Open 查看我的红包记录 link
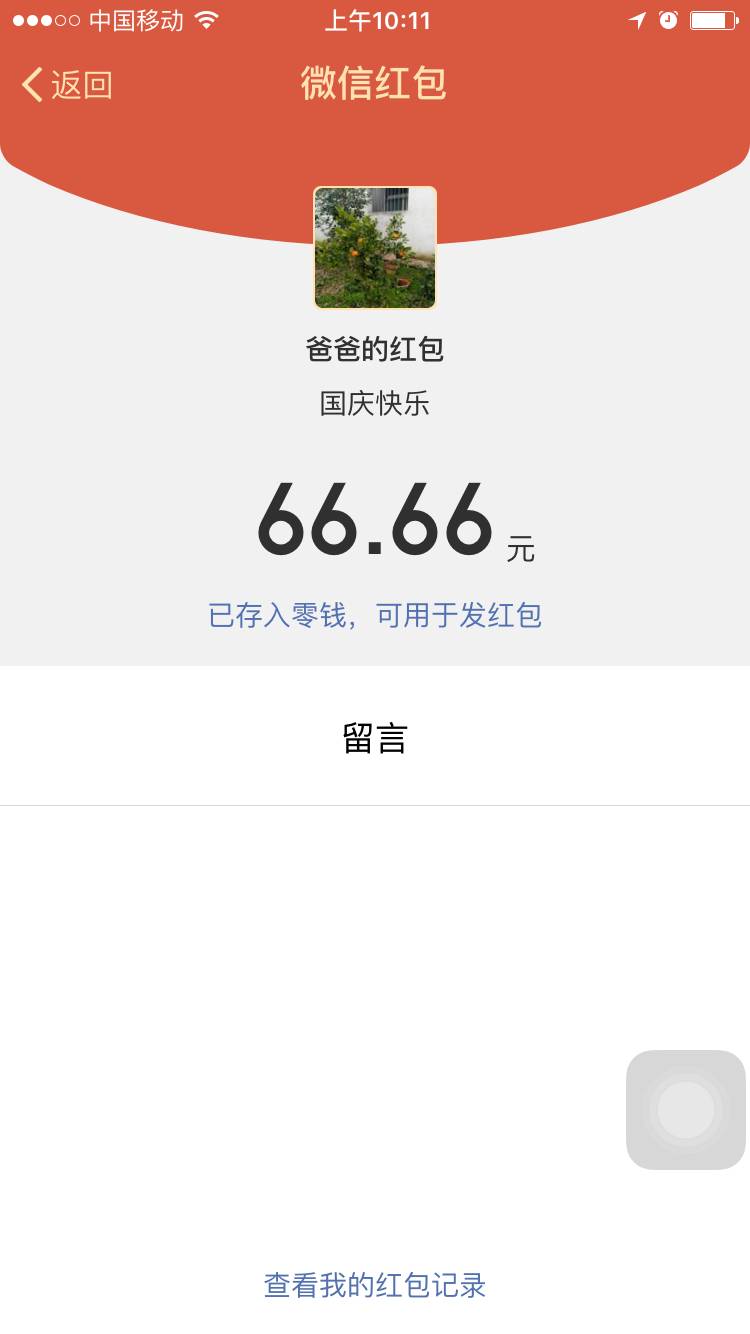The height and width of the screenshot is (1334, 750). pyautogui.click(x=375, y=1285)
